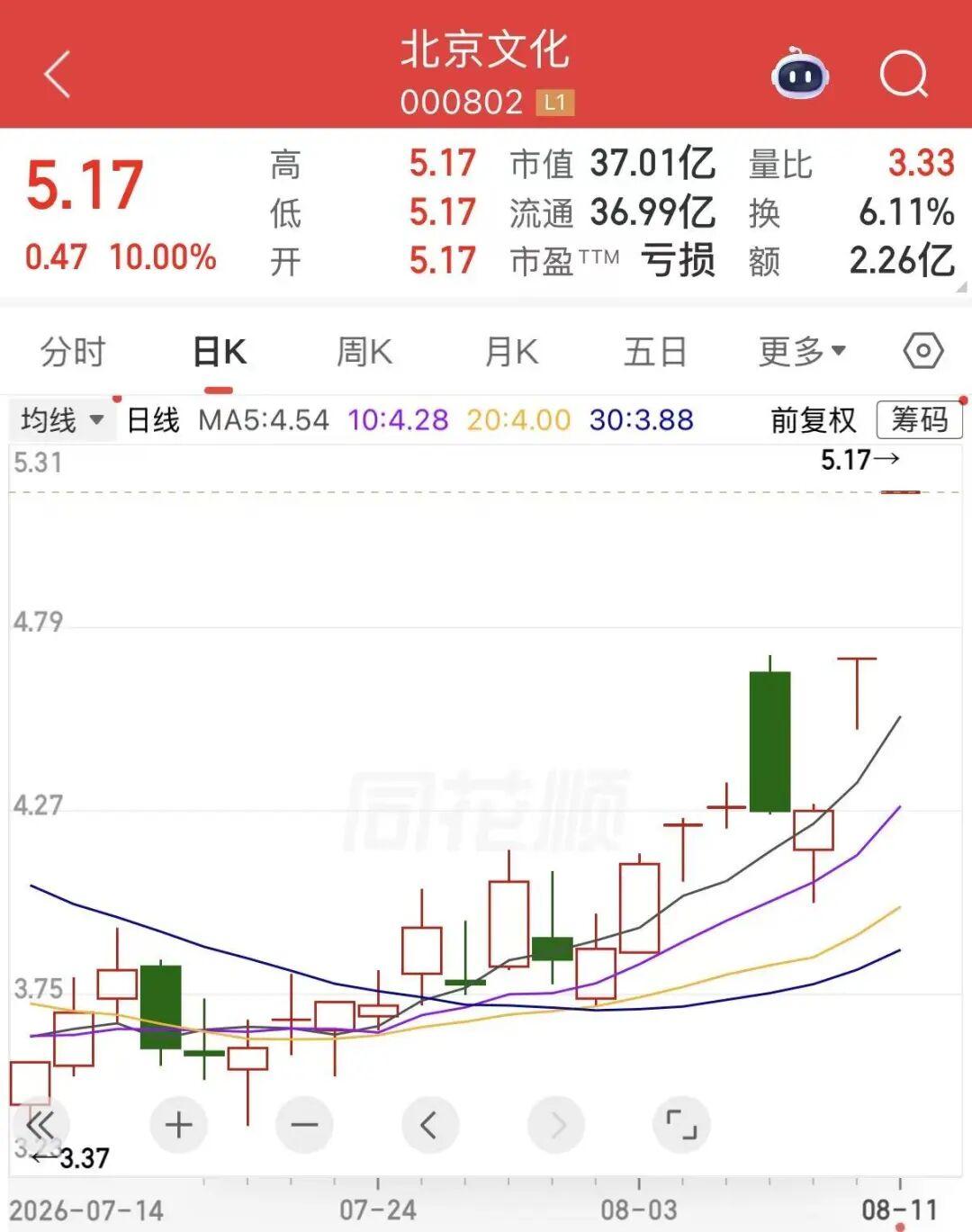This screenshot has height=1232, width=972.
Task: Expand the 更多 periods dropdown
Action: [802, 352]
